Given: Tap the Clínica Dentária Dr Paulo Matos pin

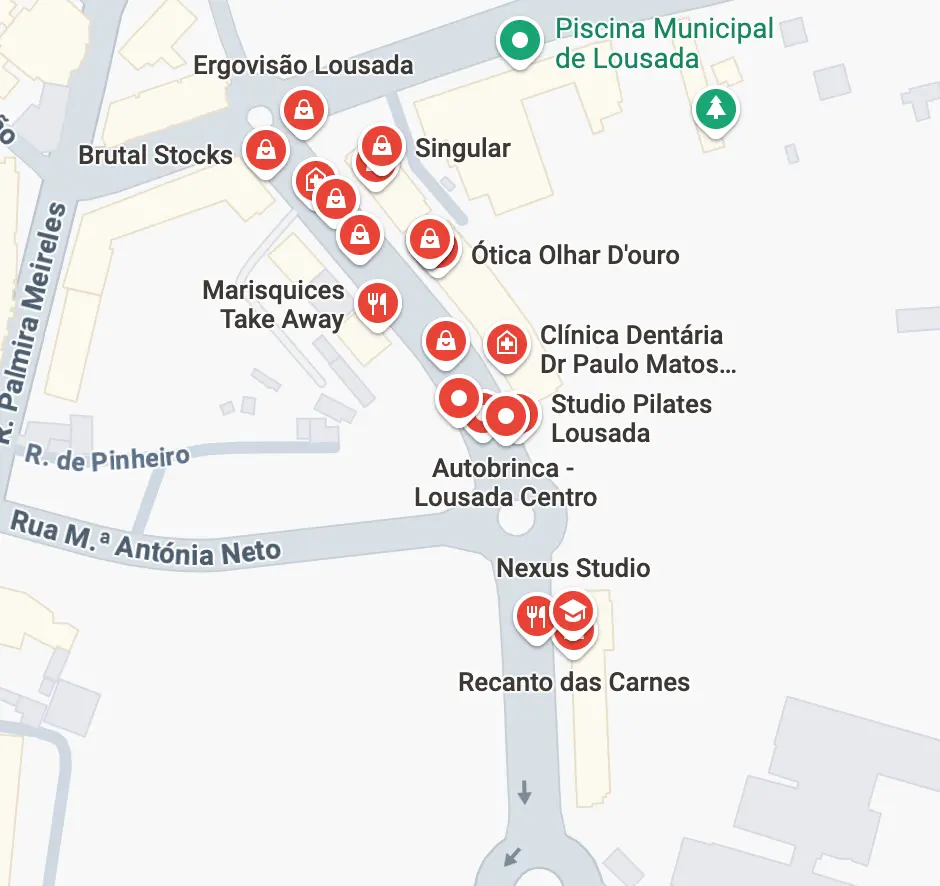Looking at the screenshot, I should coord(507,344).
